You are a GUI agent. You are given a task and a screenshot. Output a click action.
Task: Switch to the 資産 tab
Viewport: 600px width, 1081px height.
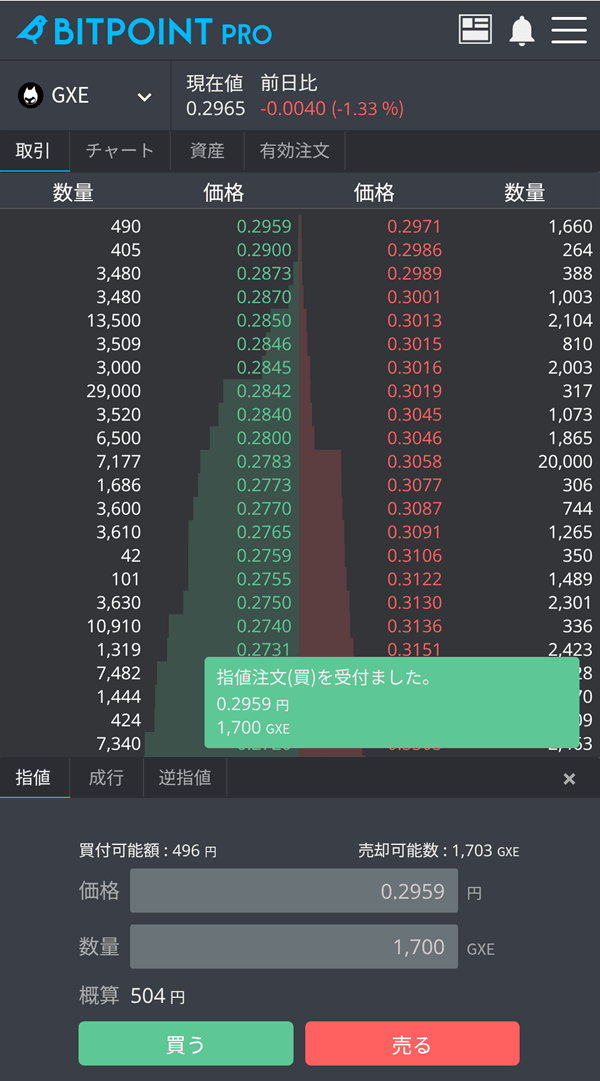(207, 151)
